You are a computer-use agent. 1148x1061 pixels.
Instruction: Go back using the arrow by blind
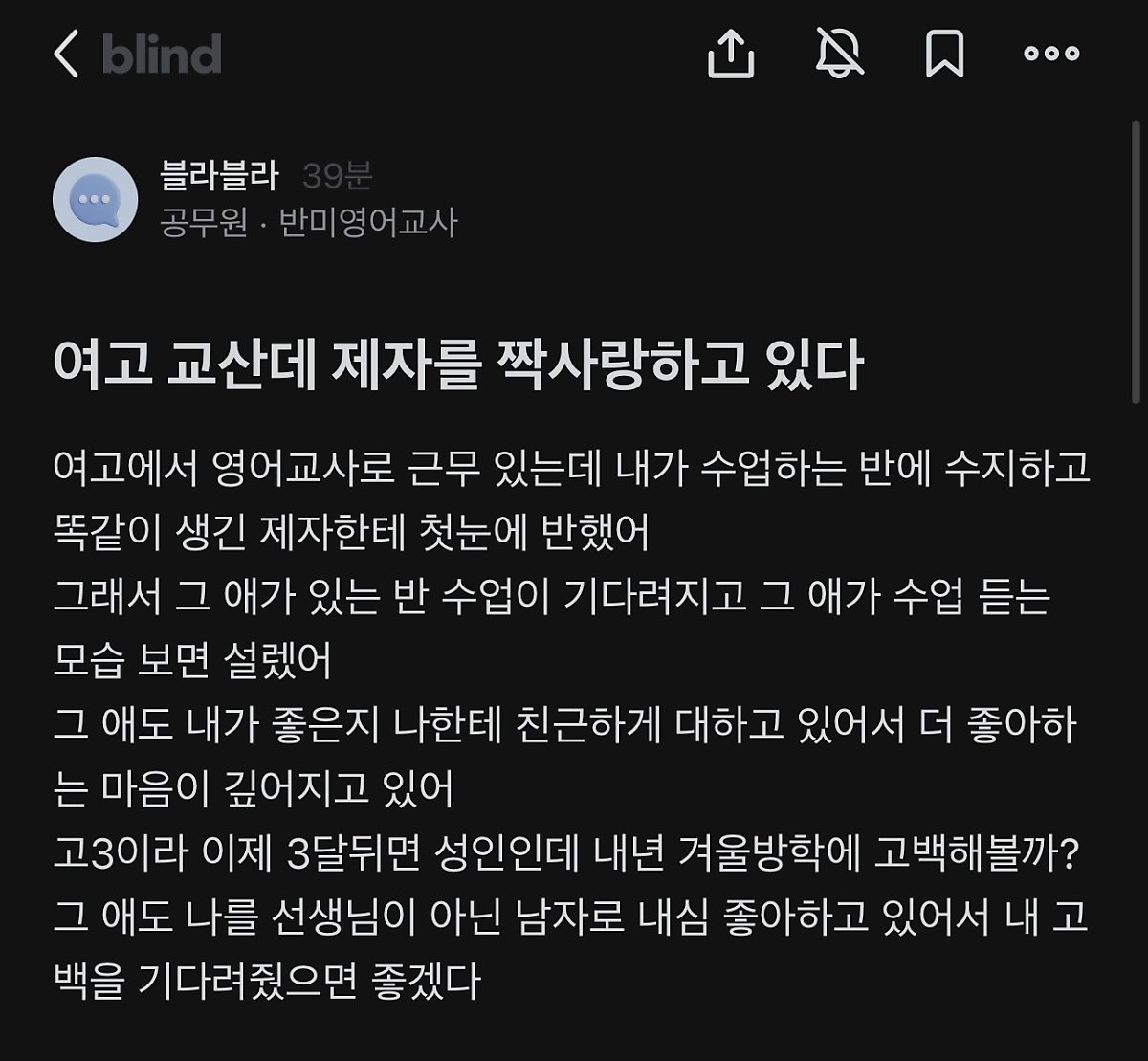point(65,54)
